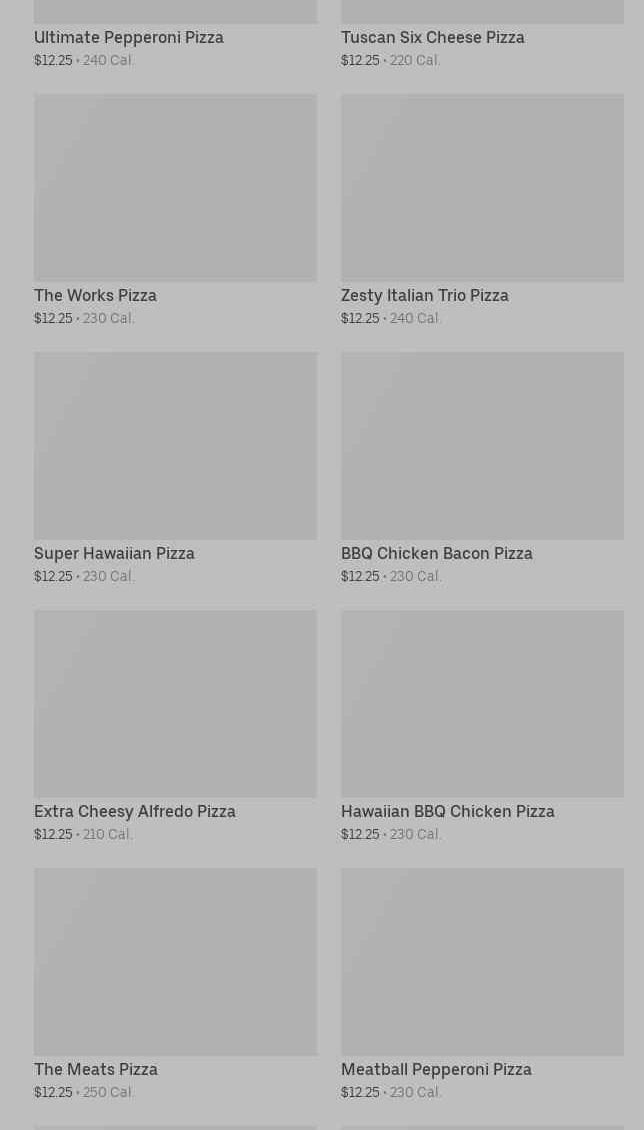Open Tuscan Six Cheese Pizza item
The height and width of the screenshot is (1130, 644).
pos(432,37)
